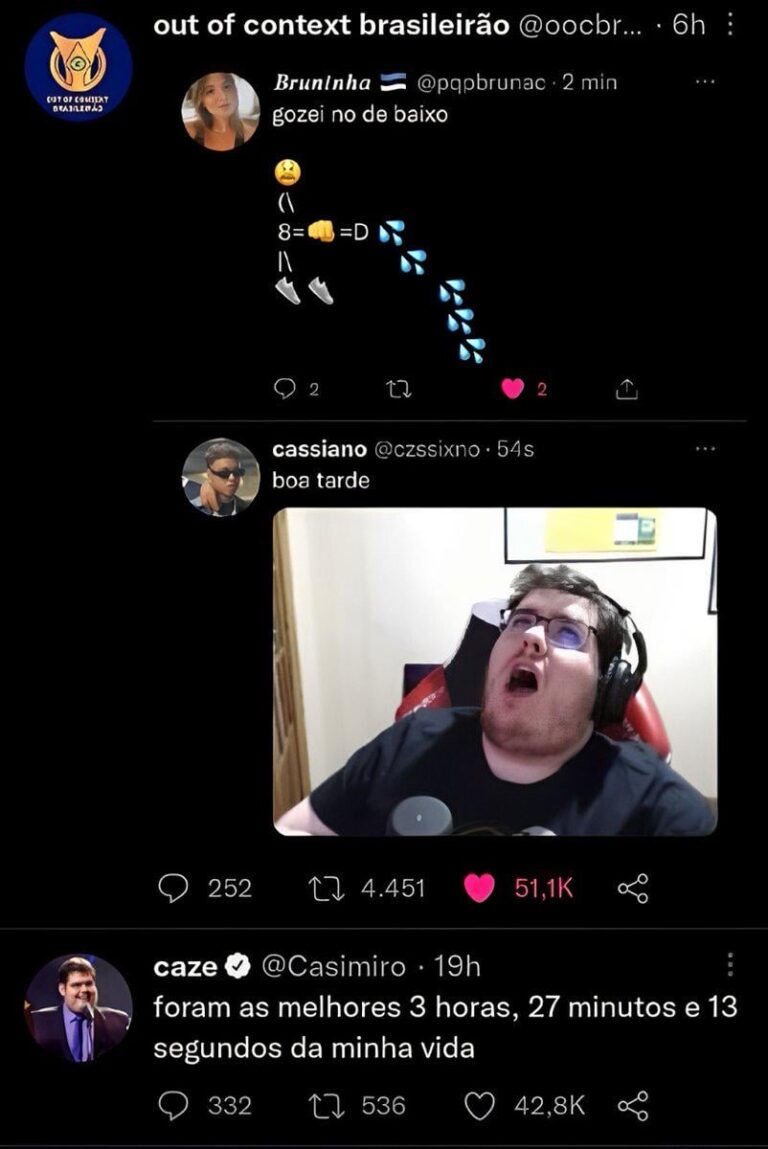Share caze's tweet
This screenshot has height=1149, width=768.
(x=633, y=1105)
